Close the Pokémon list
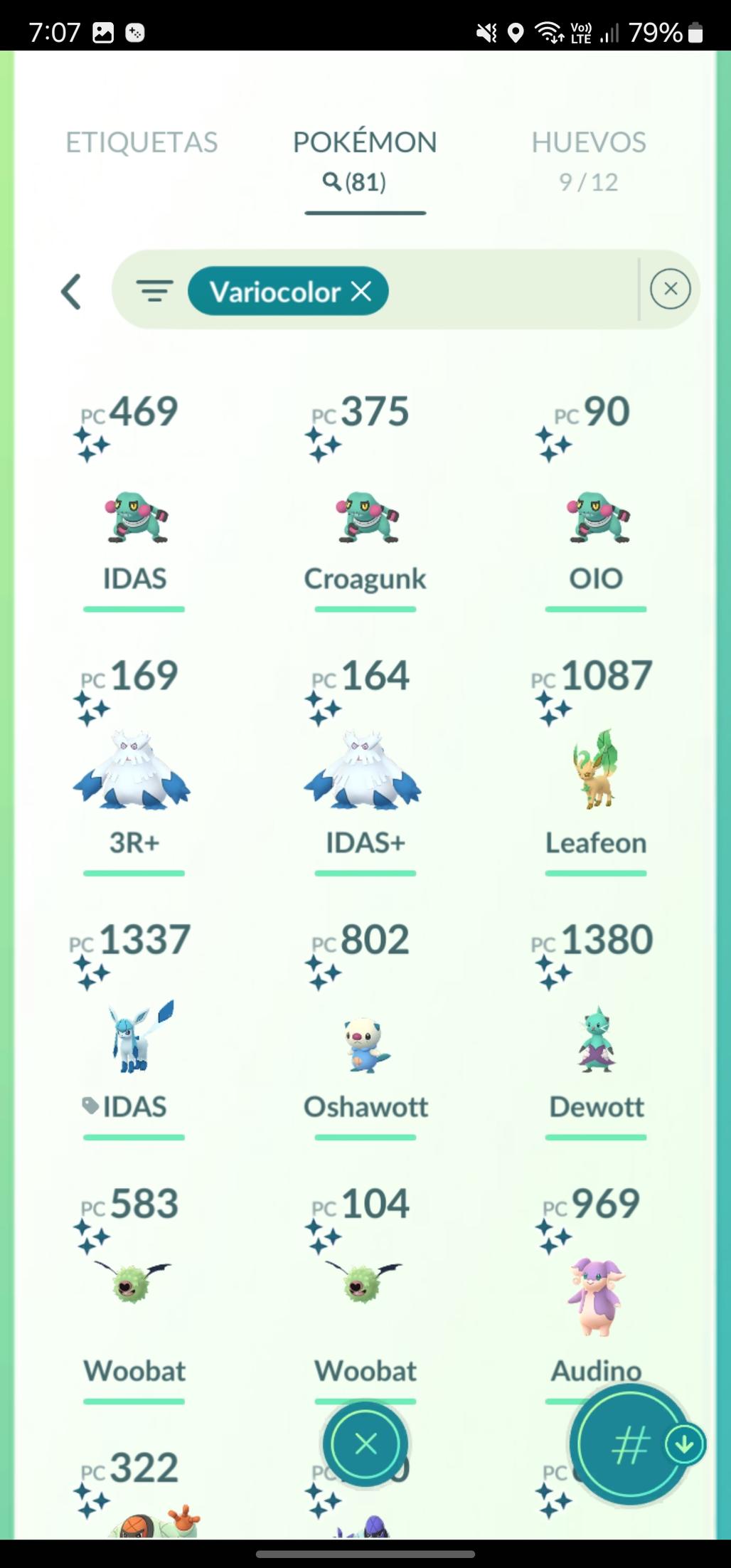 [x=365, y=1443]
